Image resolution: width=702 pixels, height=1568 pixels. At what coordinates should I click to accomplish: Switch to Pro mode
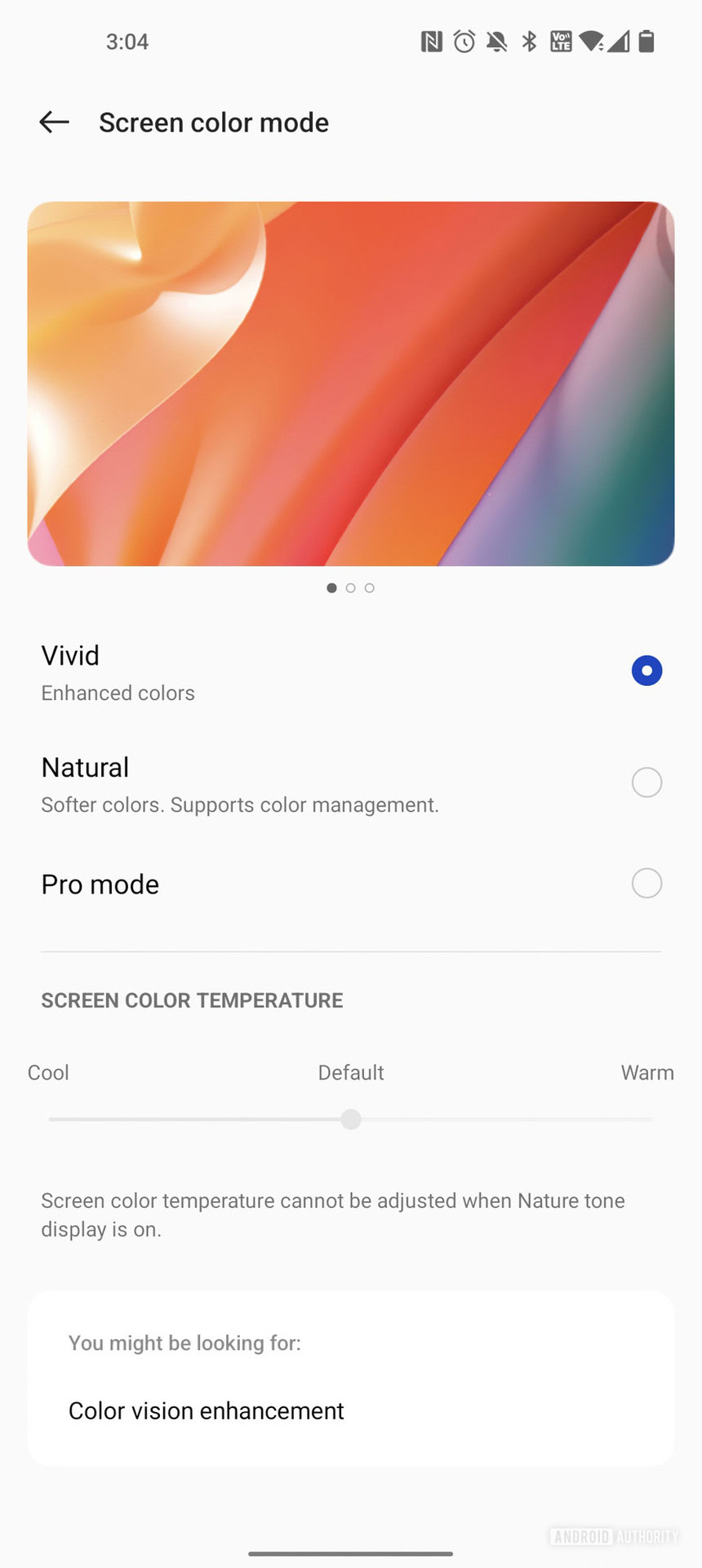click(646, 884)
